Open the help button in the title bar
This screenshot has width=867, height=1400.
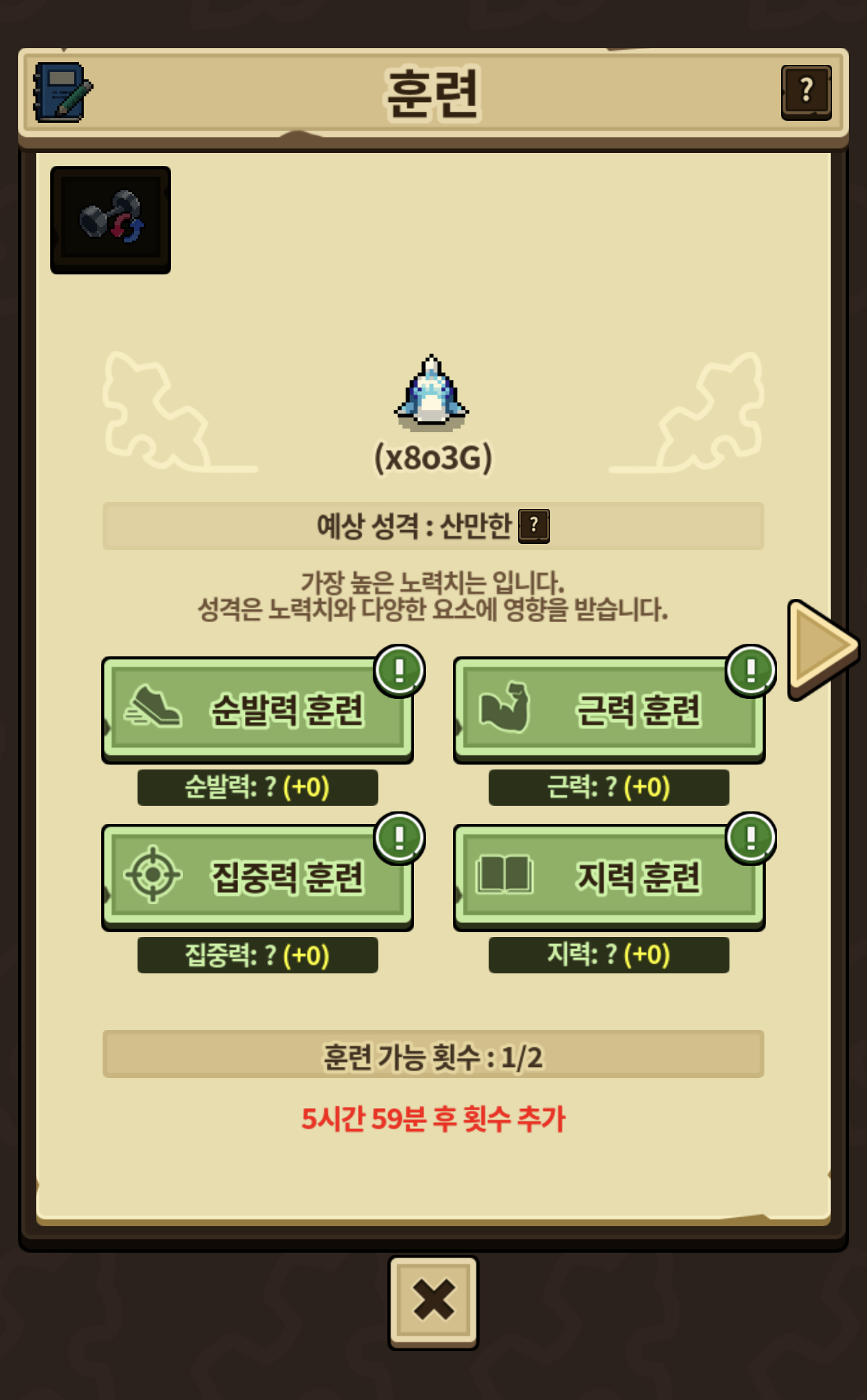pos(806,92)
